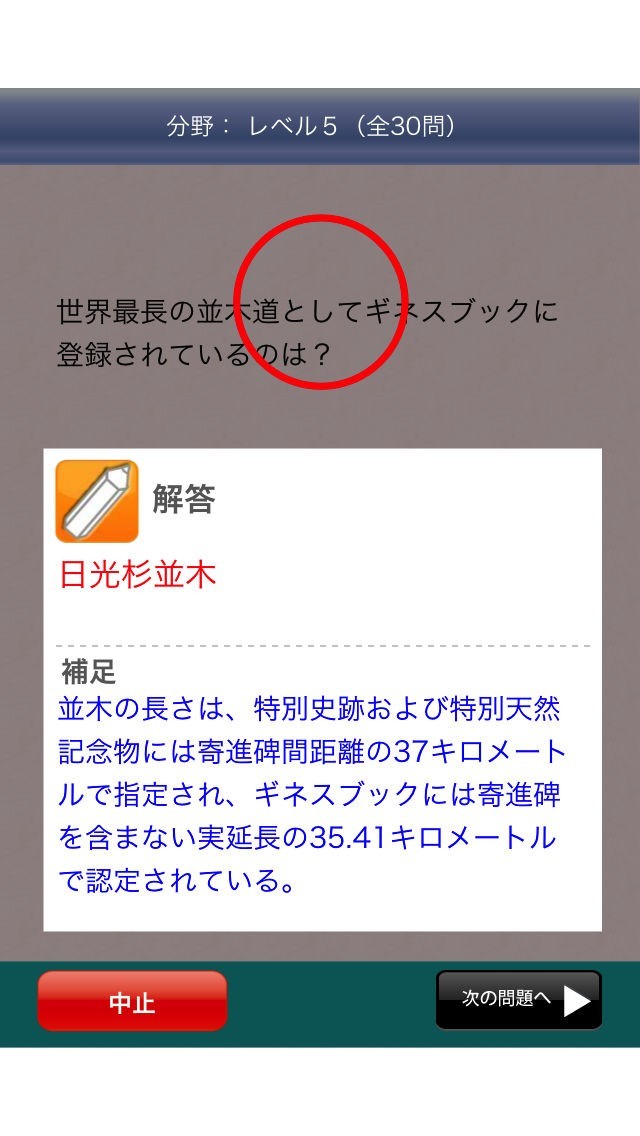Go to the next question with 次の問題へ

[518, 1000]
